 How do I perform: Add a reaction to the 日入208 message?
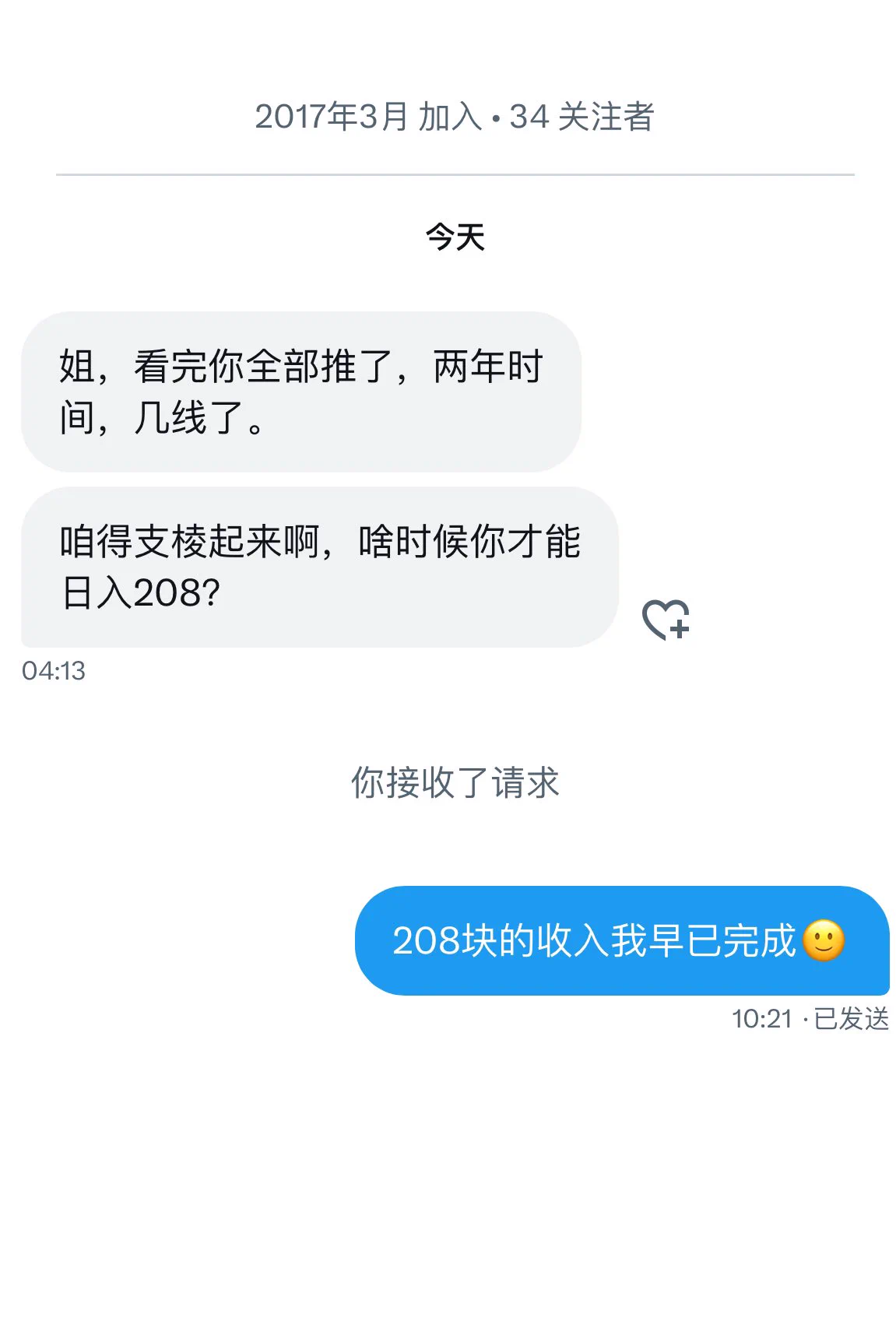[666, 620]
